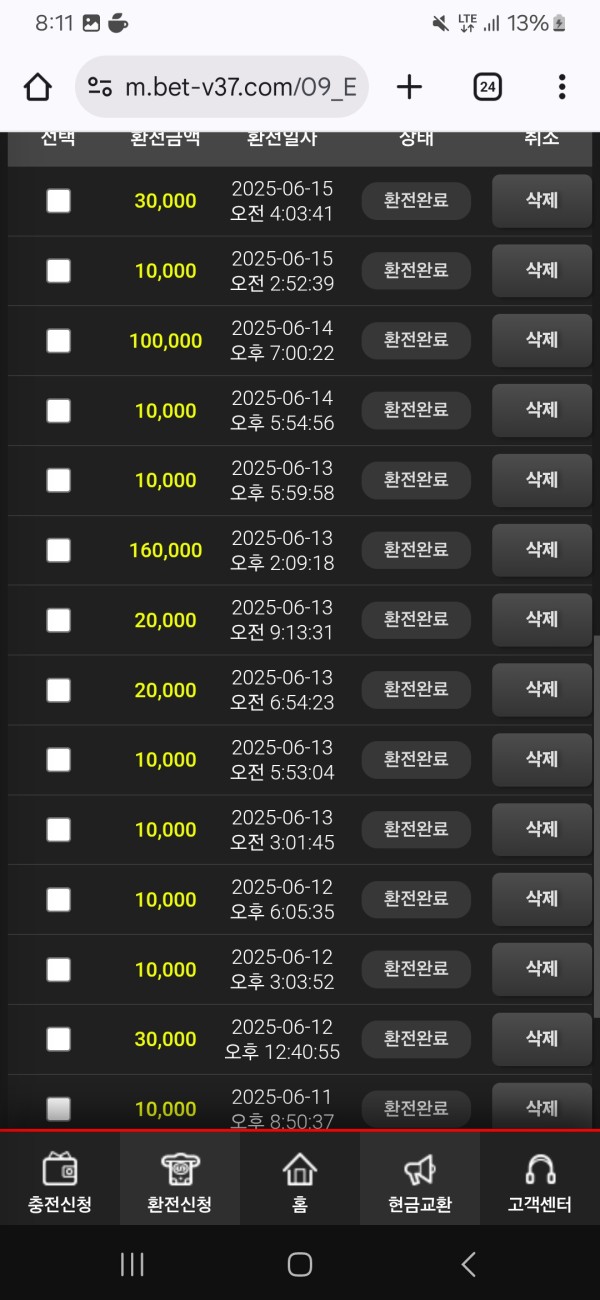Tap 삭제 for the 2025-06-14 오후 5:54:56 entry
Image resolution: width=600 pixels, height=1300 pixels.
click(x=541, y=410)
